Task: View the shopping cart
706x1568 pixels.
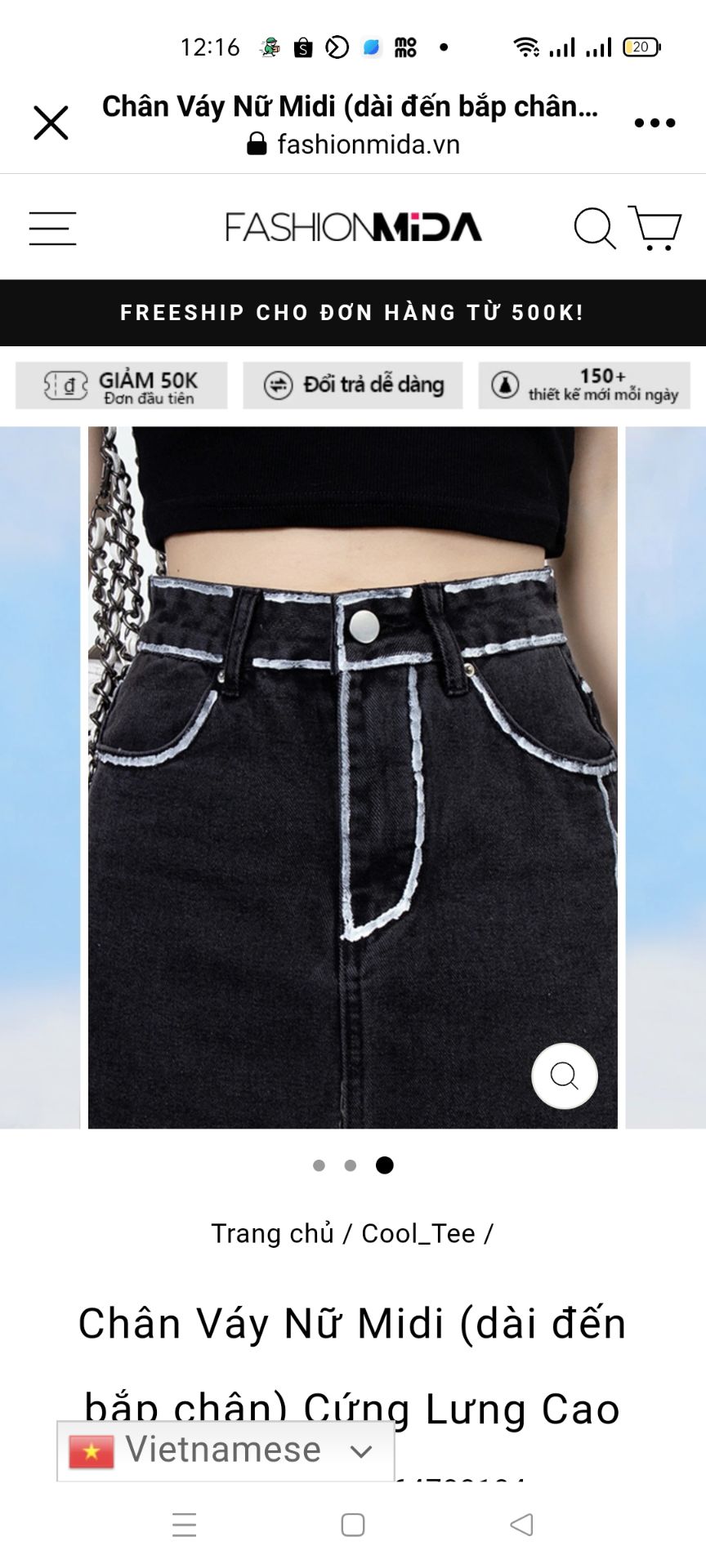Action: [655, 228]
